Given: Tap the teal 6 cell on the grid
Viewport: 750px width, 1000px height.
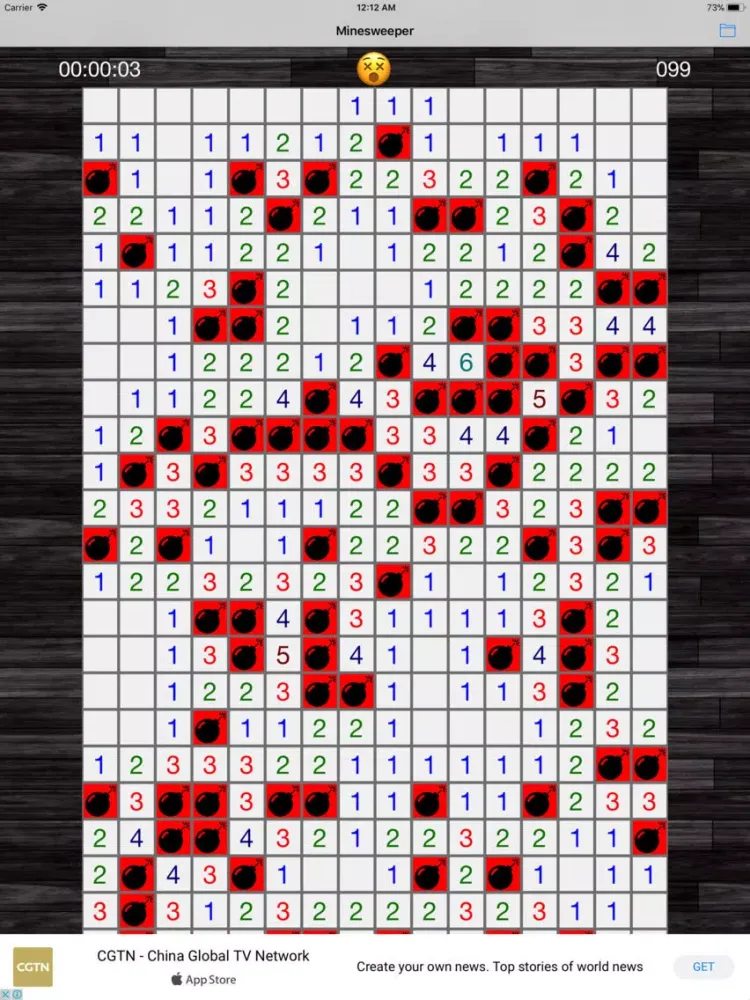Looking at the screenshot, I should 465,362.
